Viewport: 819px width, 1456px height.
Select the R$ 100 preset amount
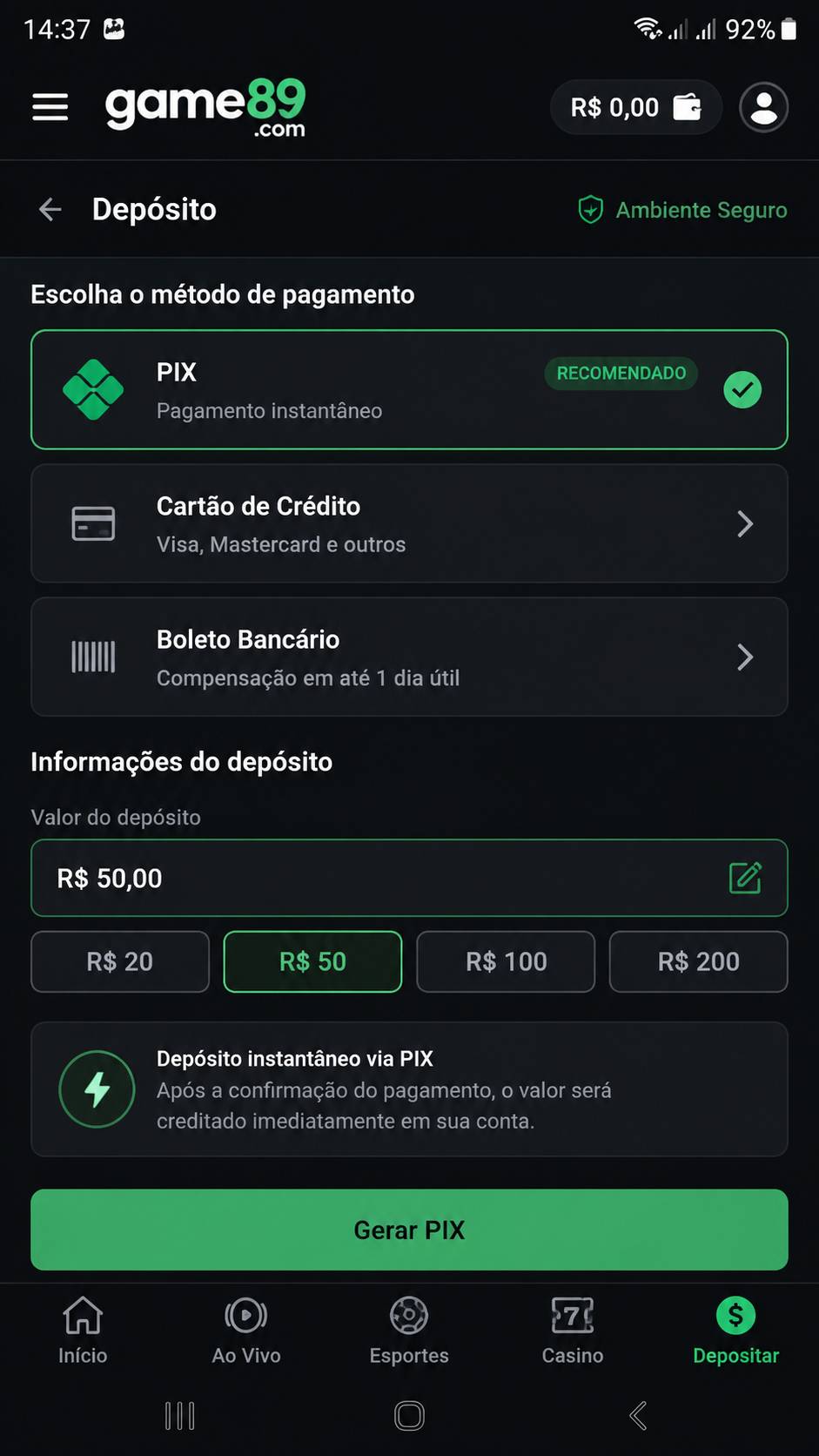point(506,961)
